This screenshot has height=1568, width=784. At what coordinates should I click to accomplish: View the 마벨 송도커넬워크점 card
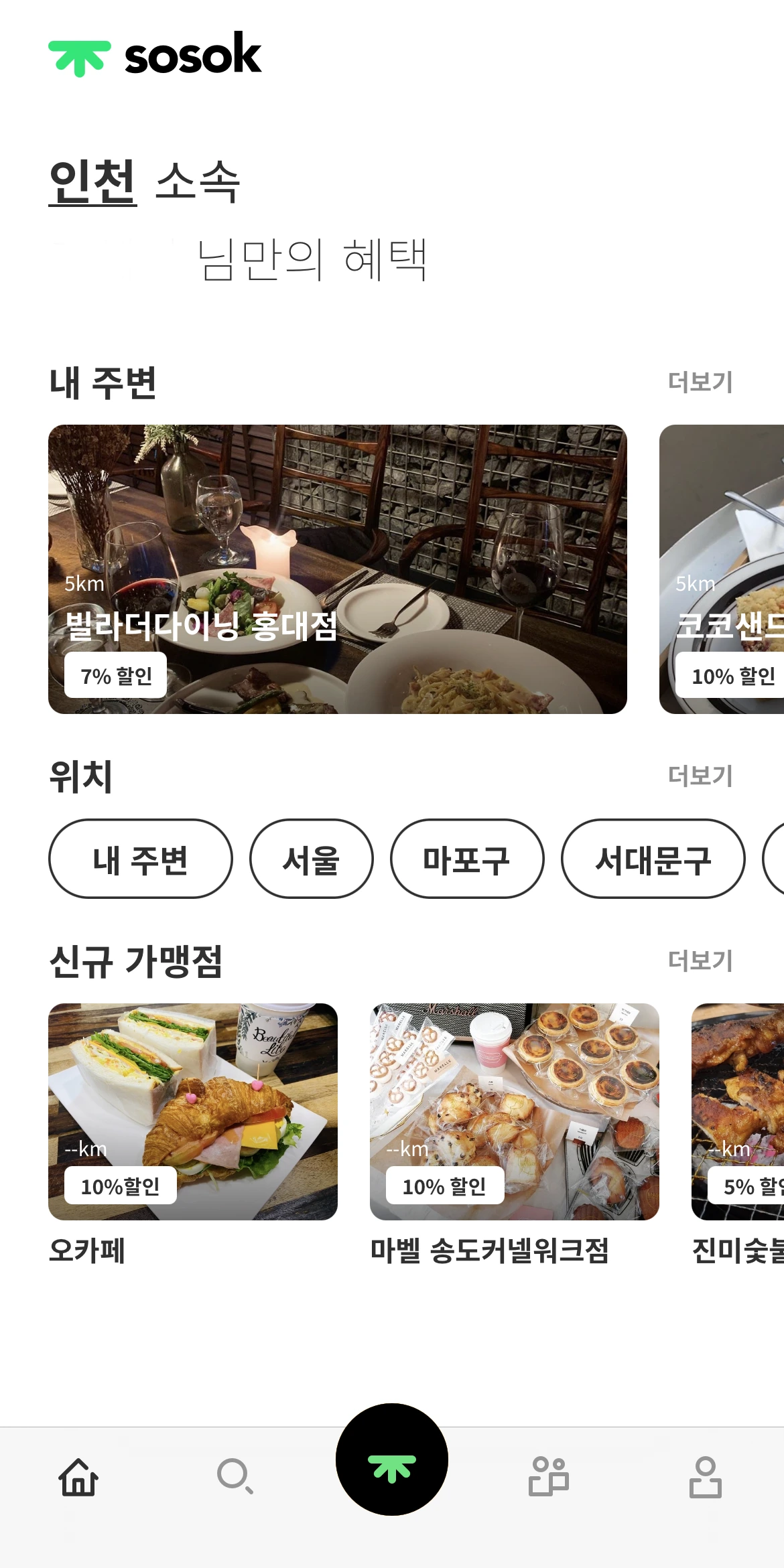(x=514, y=1111)
